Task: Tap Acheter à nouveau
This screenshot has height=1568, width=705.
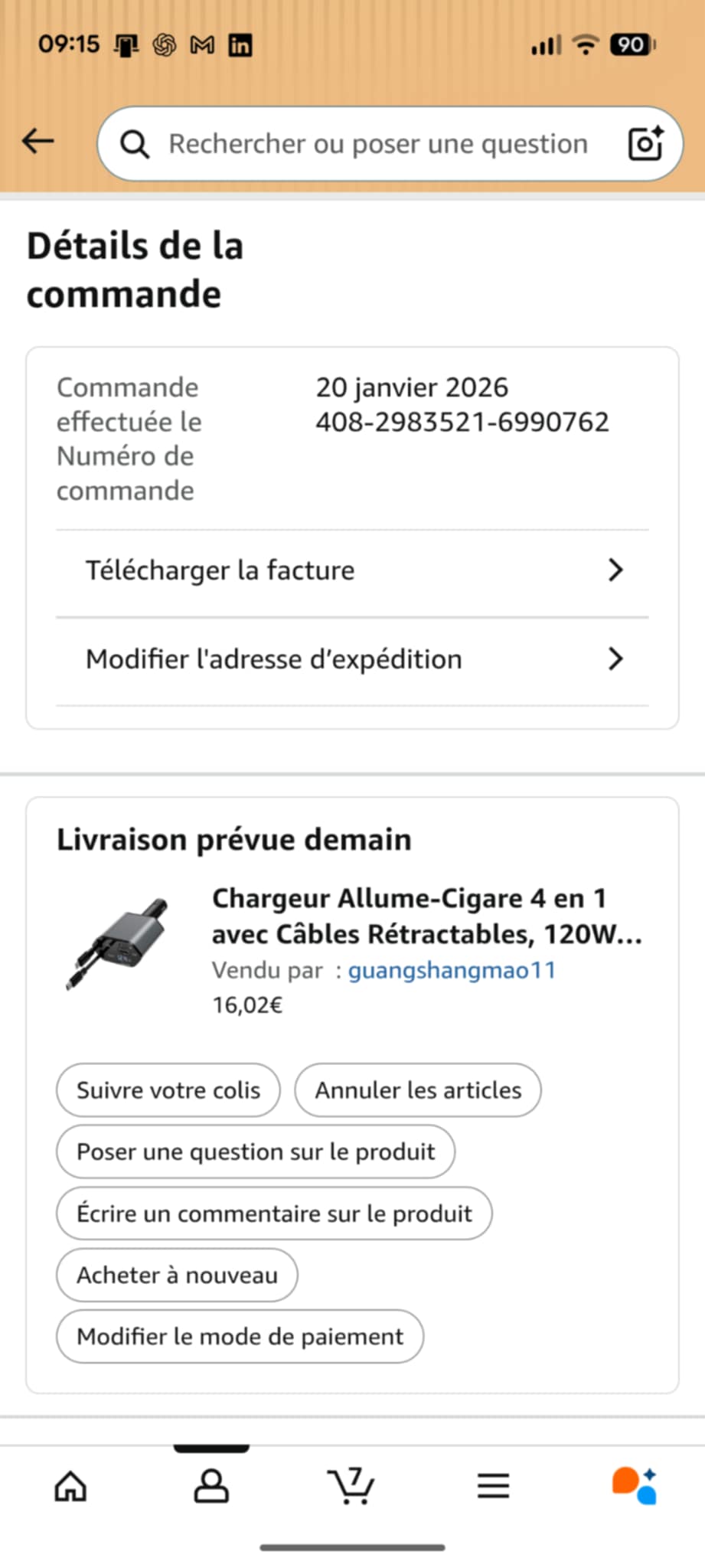Action: tap(177, 1276)
